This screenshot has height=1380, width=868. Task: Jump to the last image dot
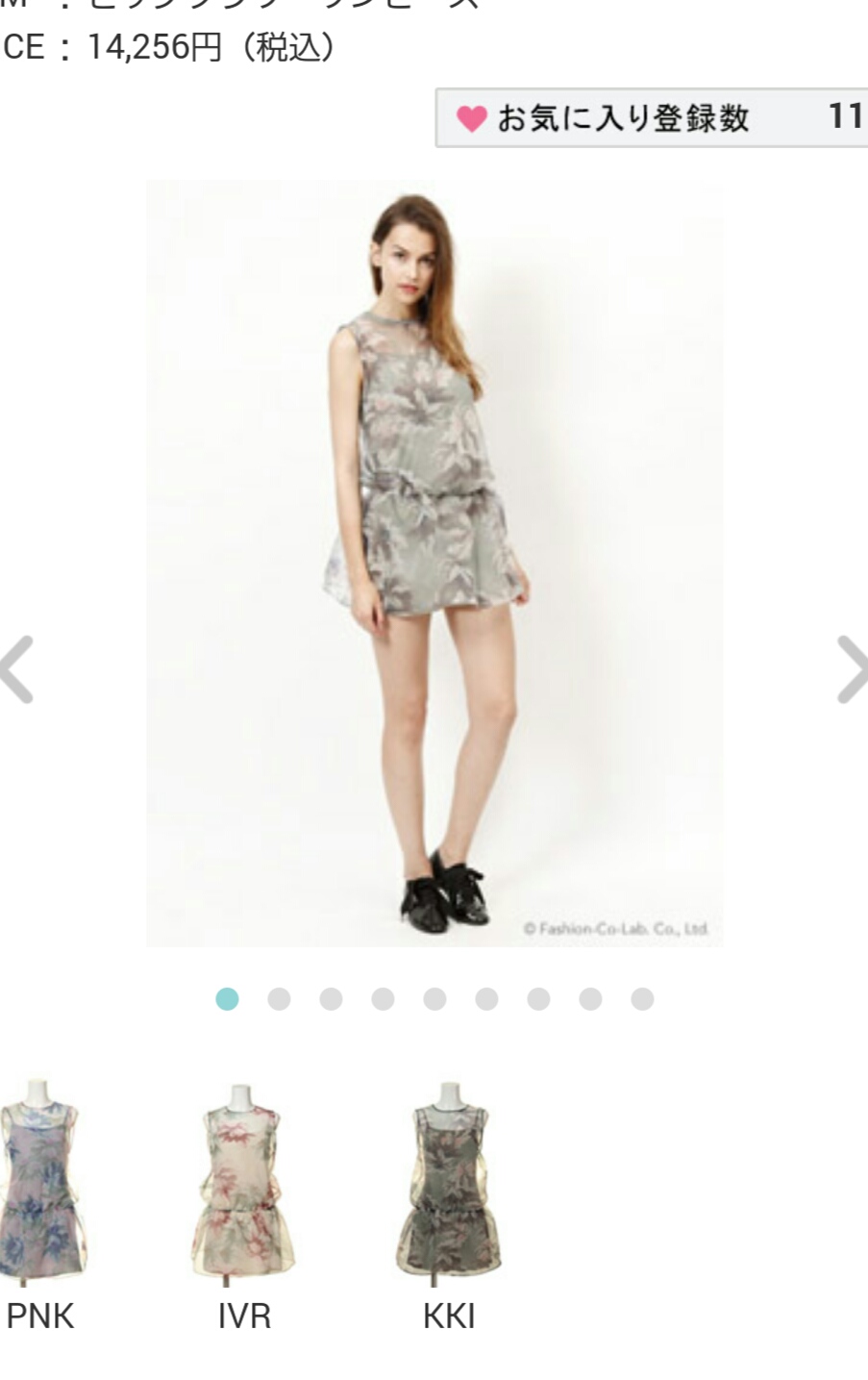coord(642,999)
